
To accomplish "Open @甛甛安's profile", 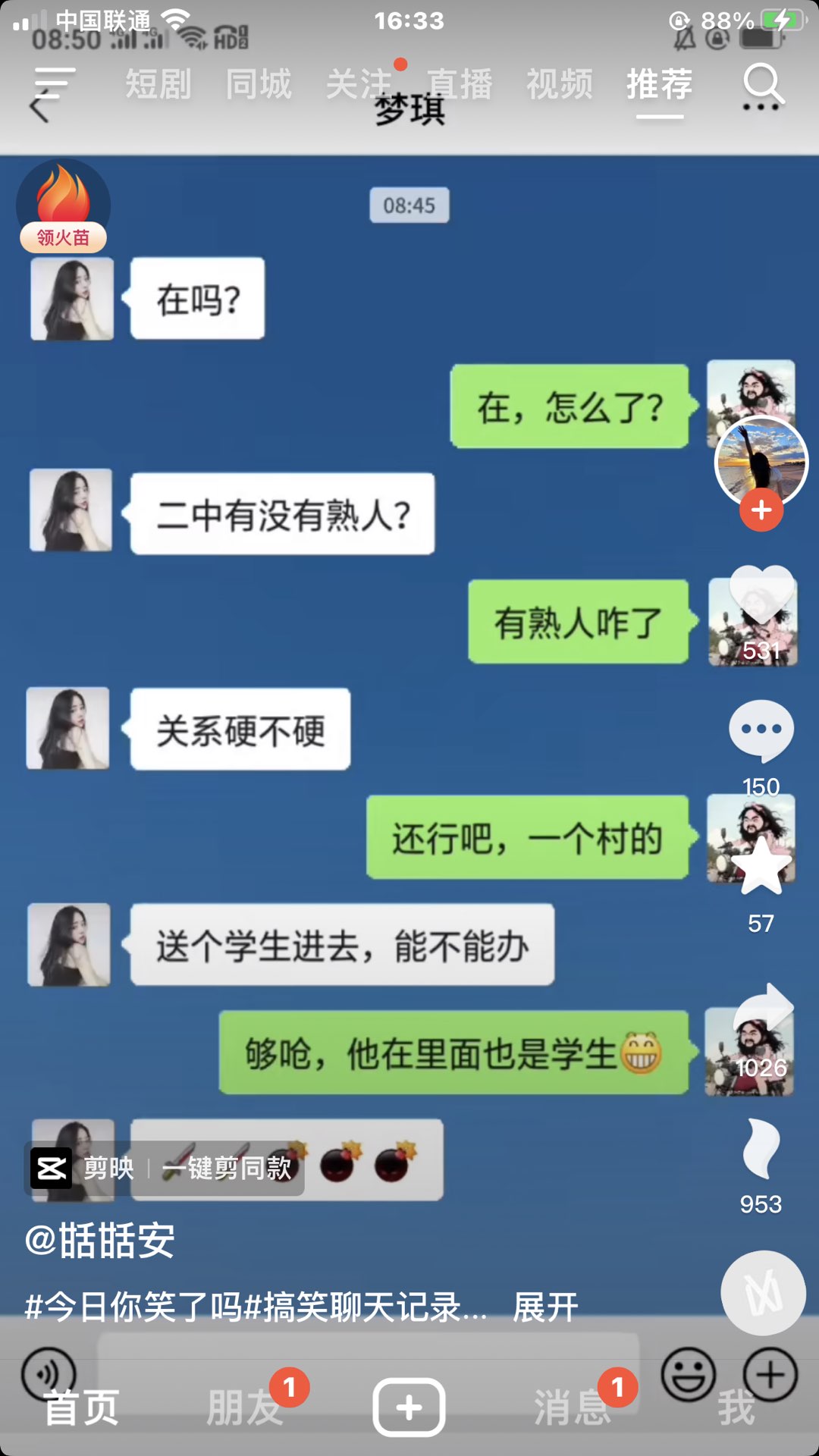I will 100,1241.
